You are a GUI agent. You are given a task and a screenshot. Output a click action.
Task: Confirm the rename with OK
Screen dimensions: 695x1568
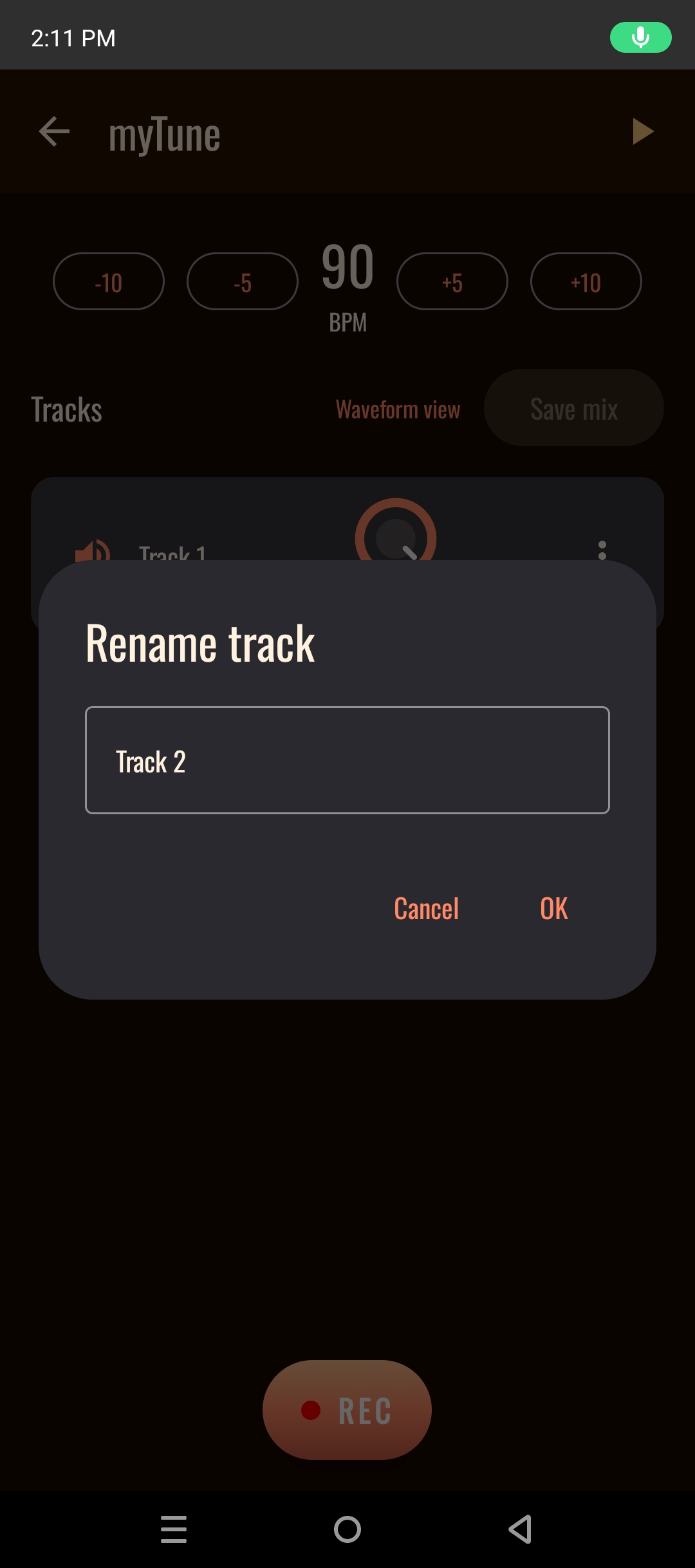553,909
